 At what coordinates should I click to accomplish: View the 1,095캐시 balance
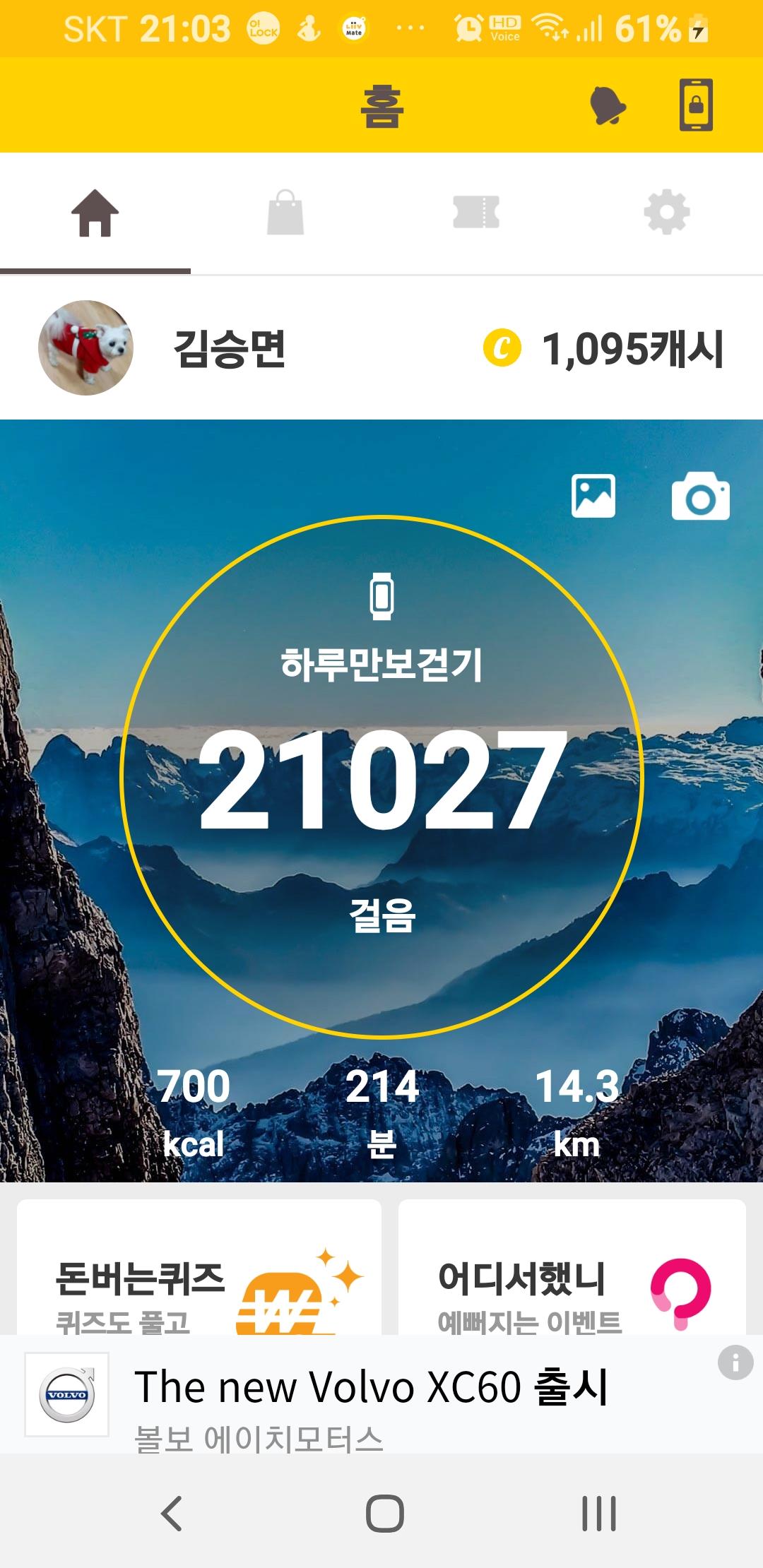pyautogui.click(x=605, y=349)
